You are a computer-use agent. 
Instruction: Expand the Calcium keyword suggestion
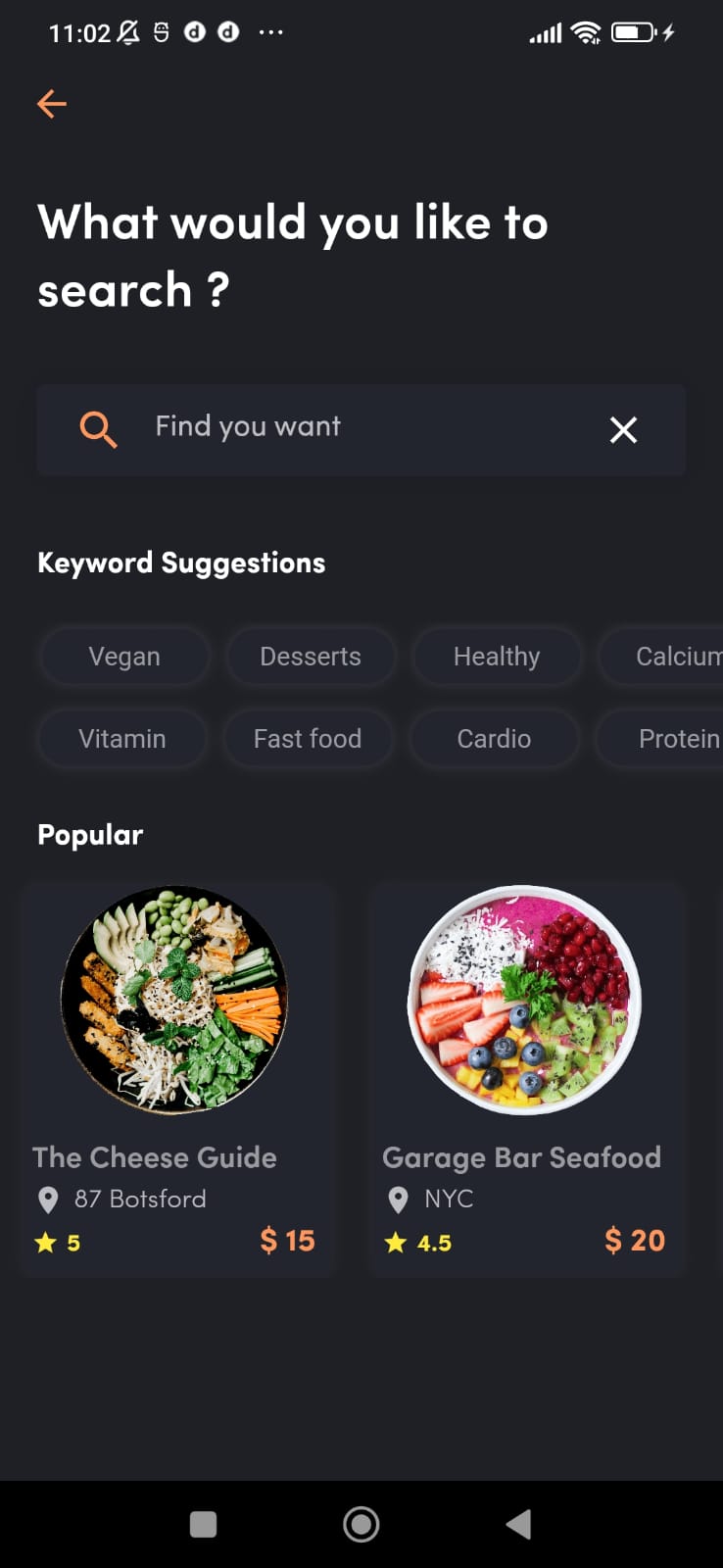click(x=676, y=656)
